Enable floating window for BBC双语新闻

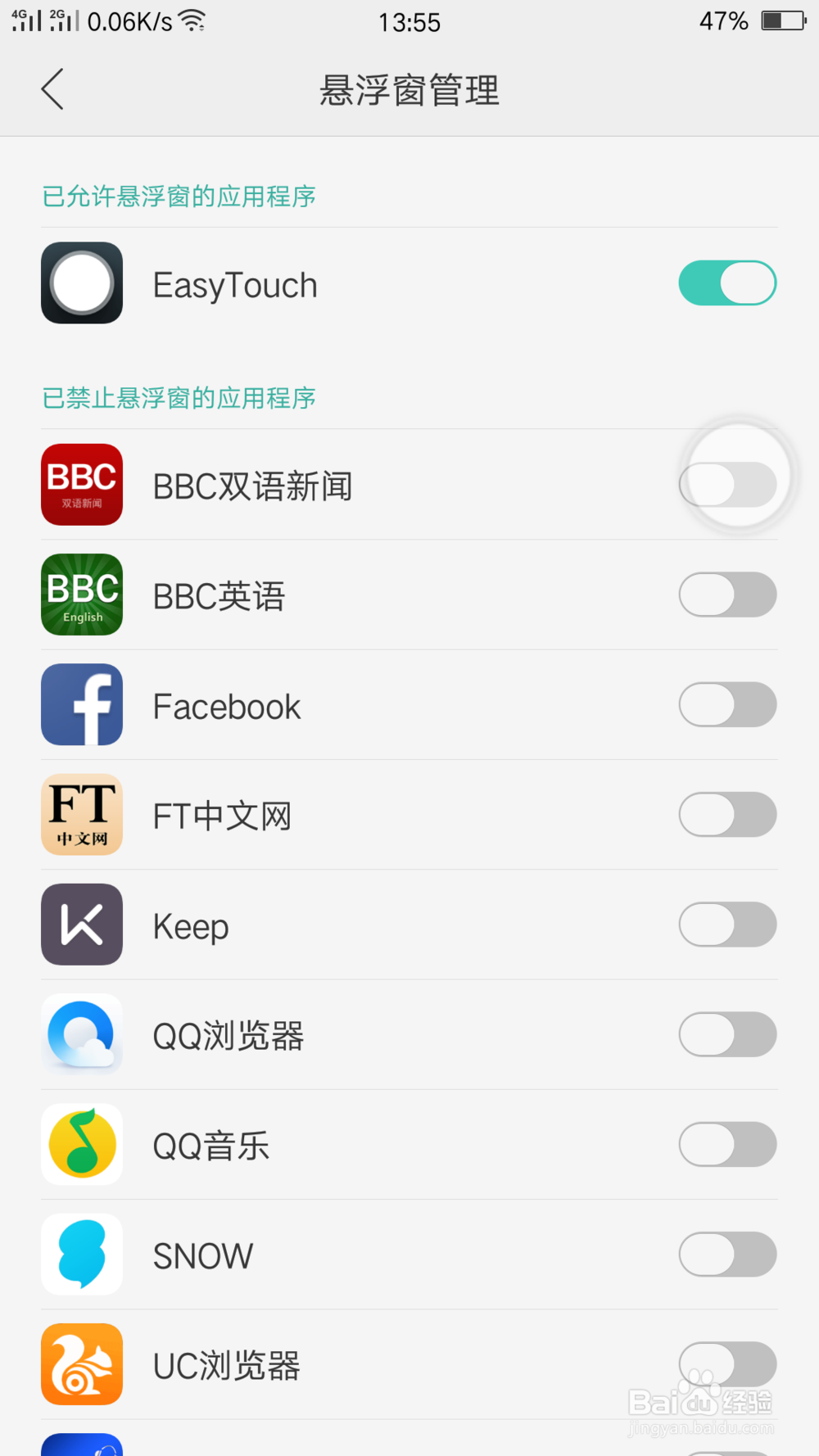click(727, 484)
